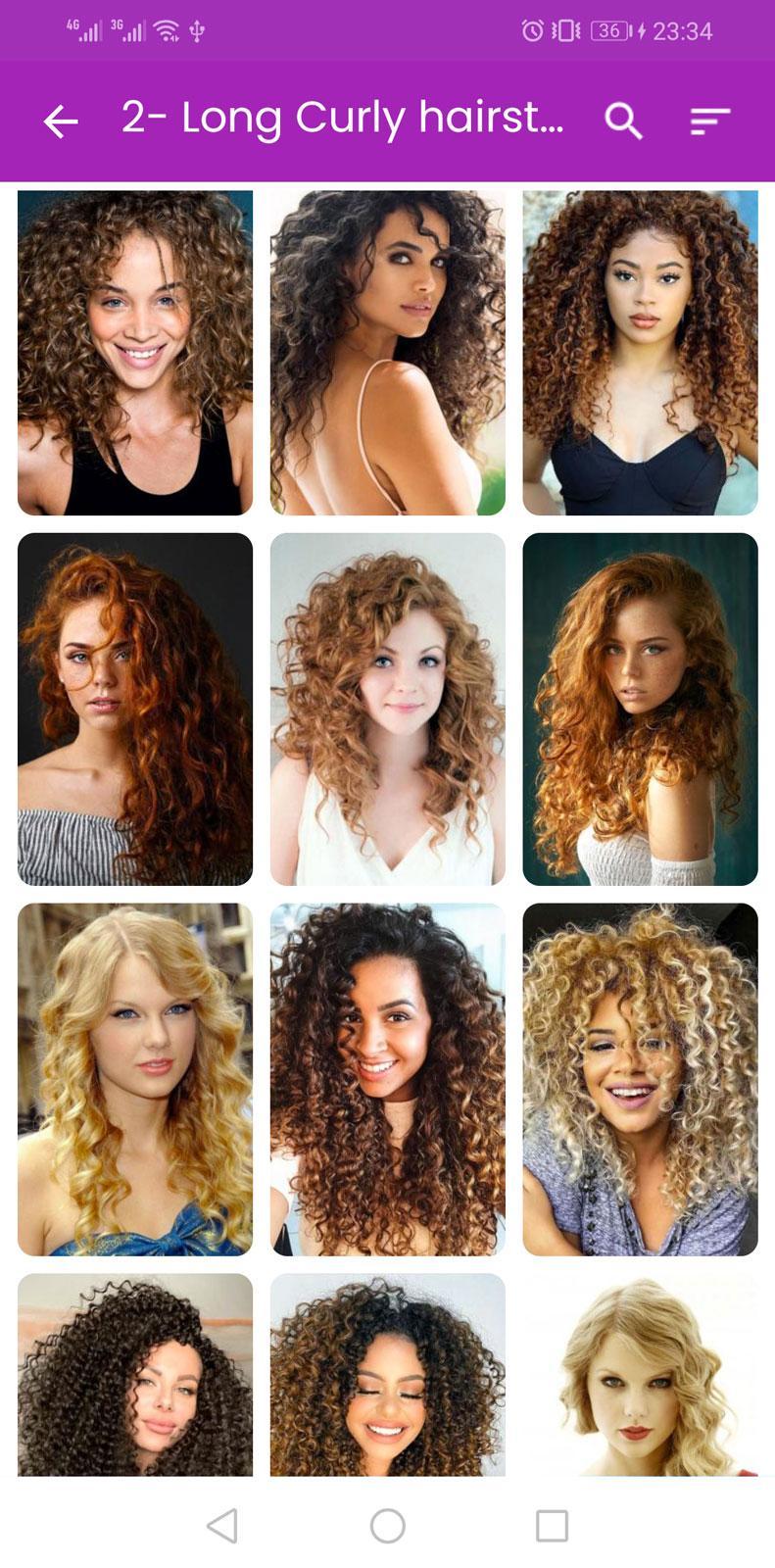Viewport: 775px width, 1568px height.
Task: Open the third-row photo of brown voluminous curls
Action: [388, 1080]
